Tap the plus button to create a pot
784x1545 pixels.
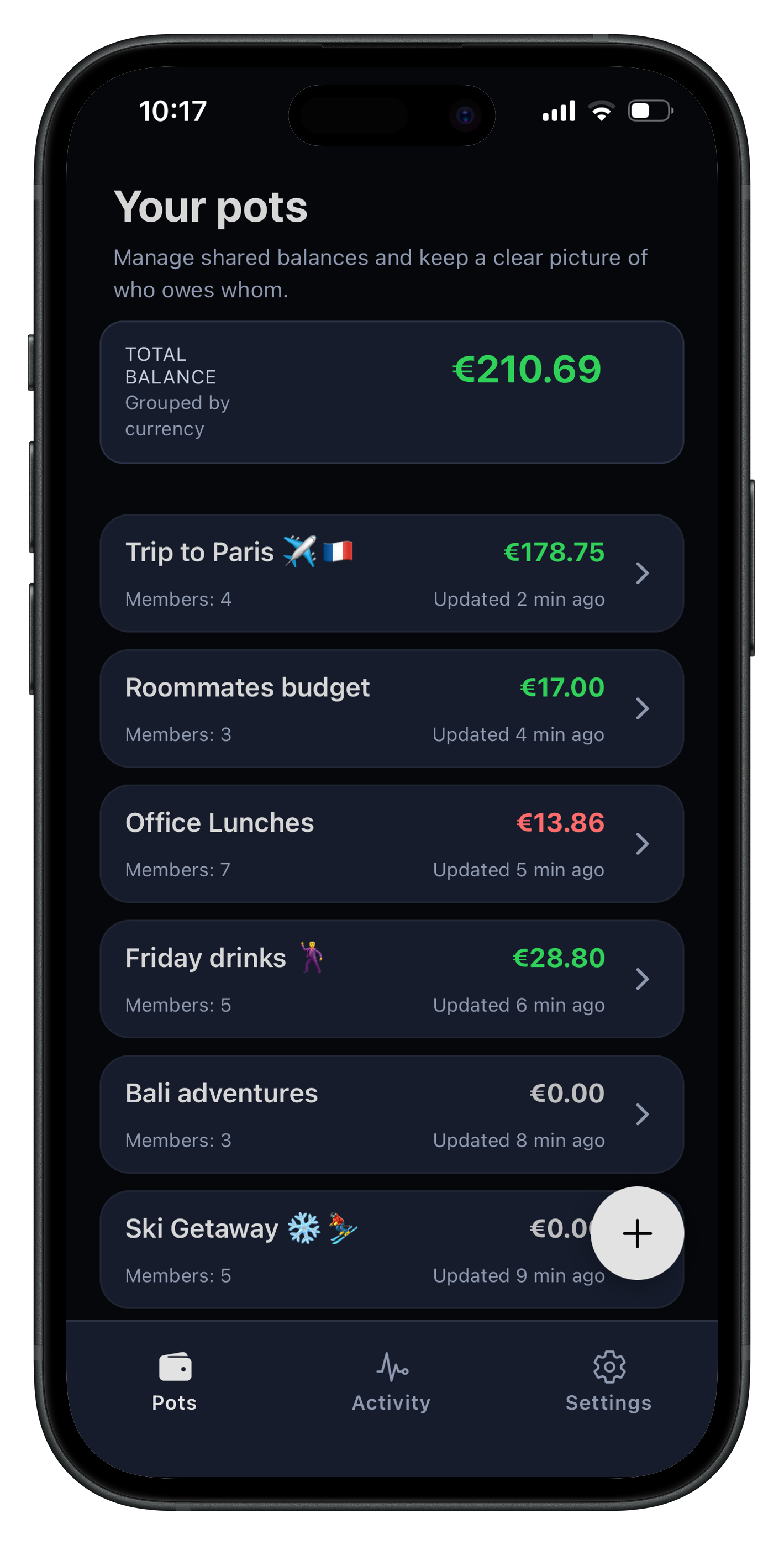(x=638, y=1233)
